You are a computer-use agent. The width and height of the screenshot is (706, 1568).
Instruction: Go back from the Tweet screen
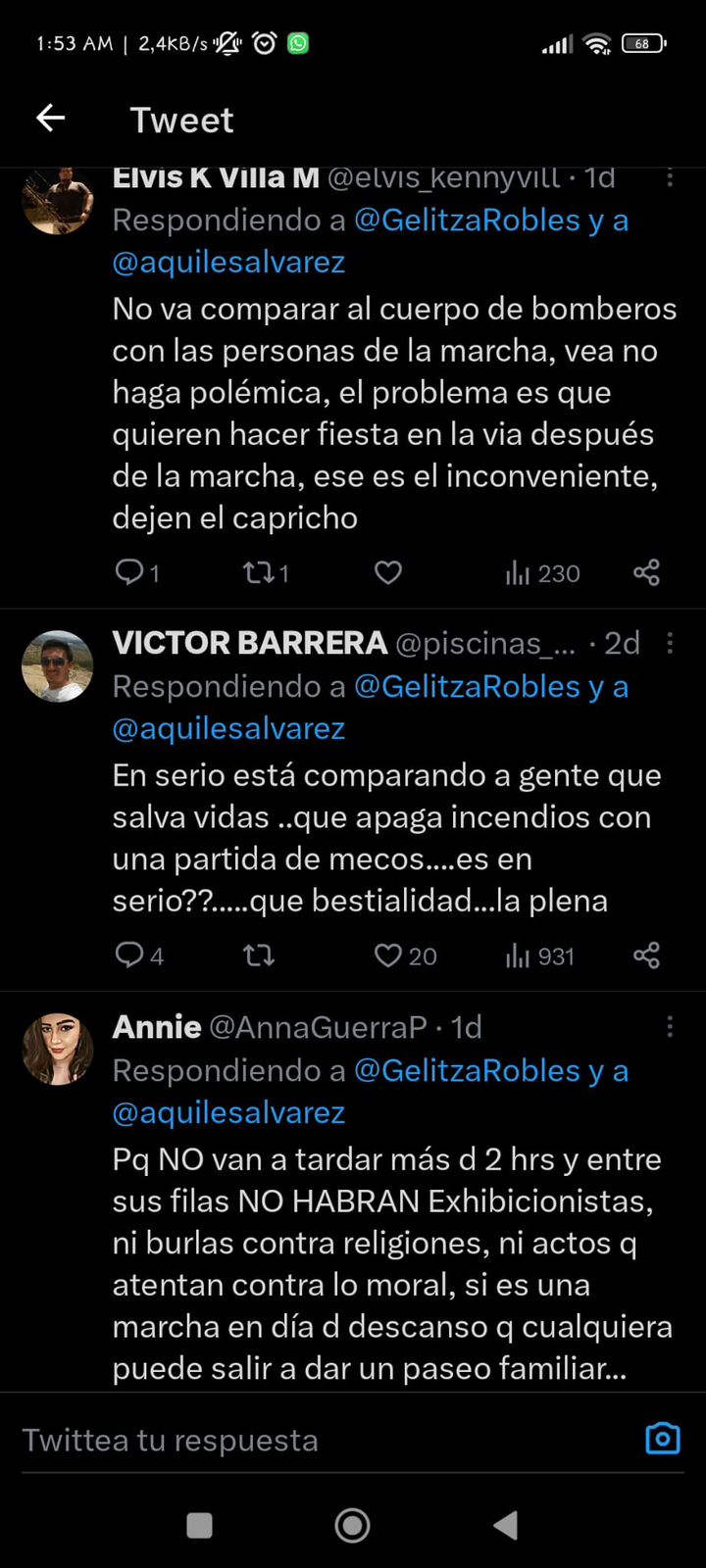(x=51, y=119)
